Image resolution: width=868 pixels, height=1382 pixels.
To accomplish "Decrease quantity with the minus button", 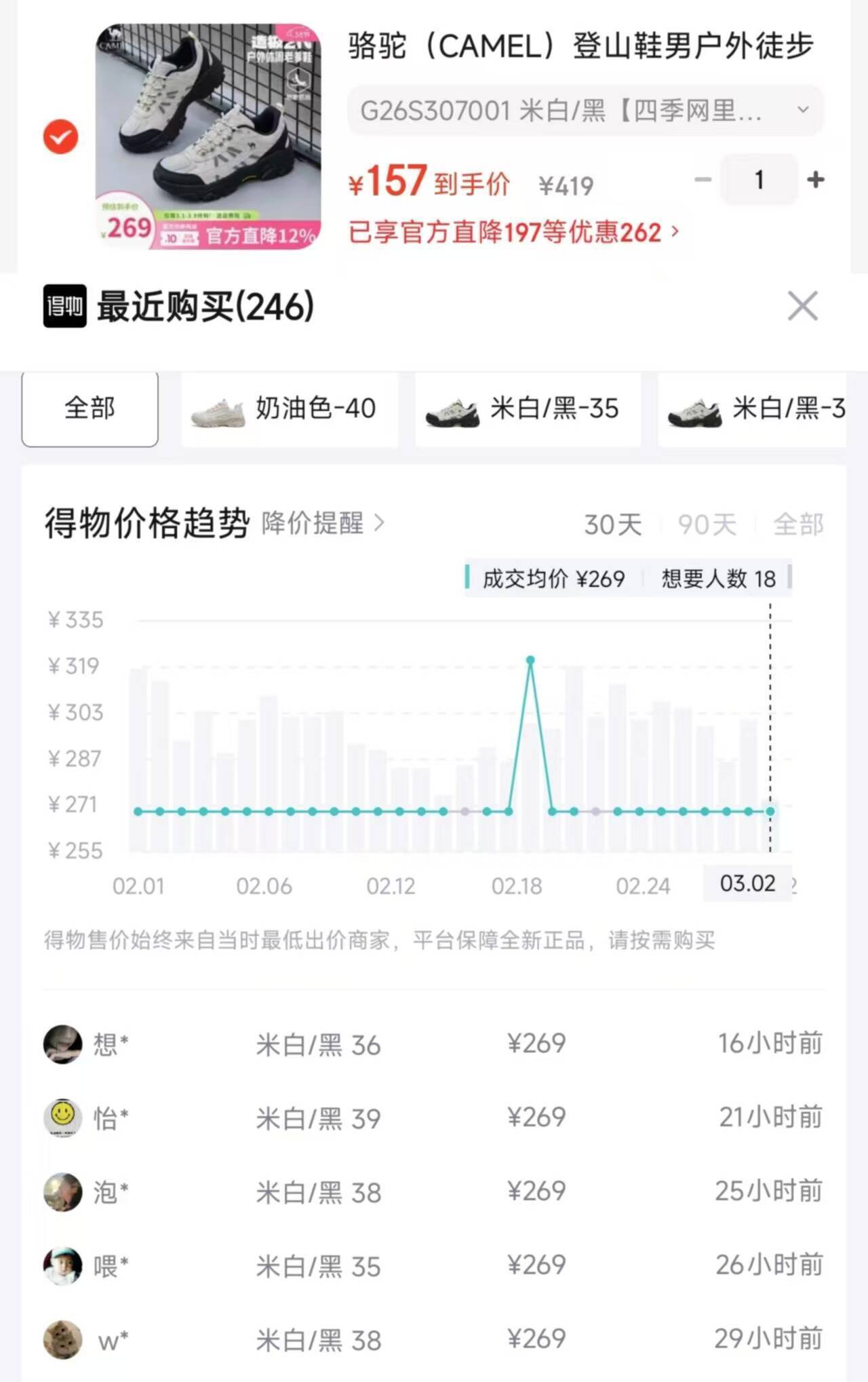I will tap(703, 180).
